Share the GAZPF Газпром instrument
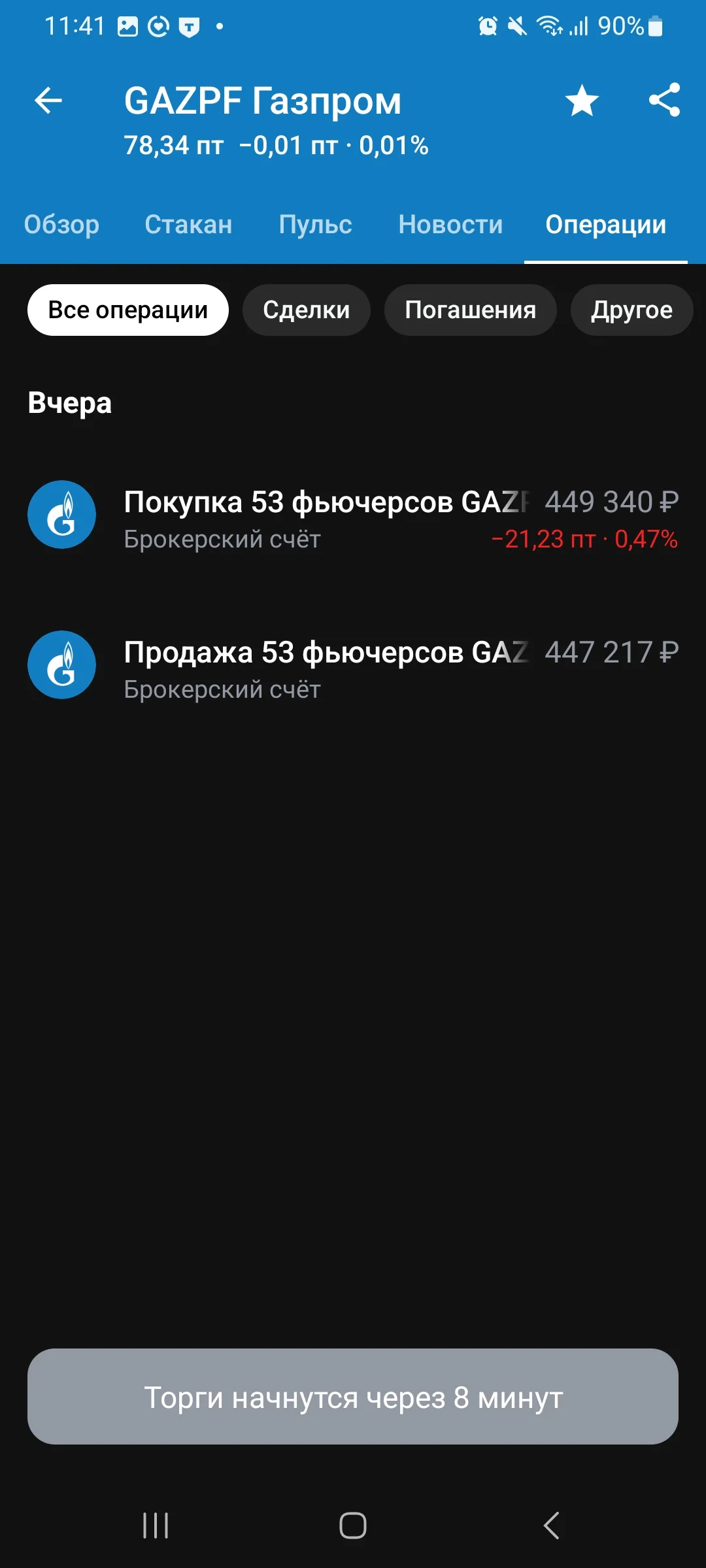Image resolution: width=706 pixels, height=1568 pixels. [664, 101]
